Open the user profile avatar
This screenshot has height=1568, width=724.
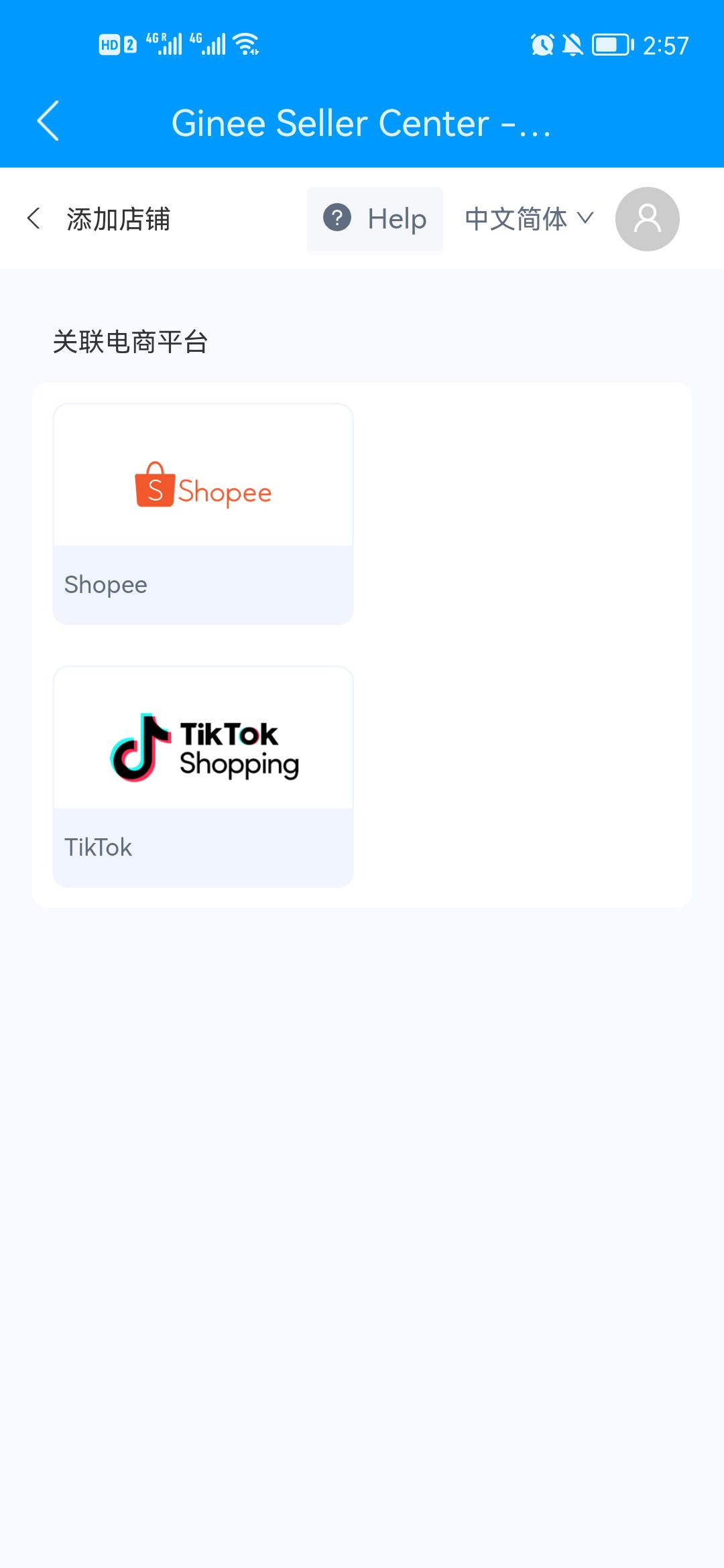tap(647, 219)
